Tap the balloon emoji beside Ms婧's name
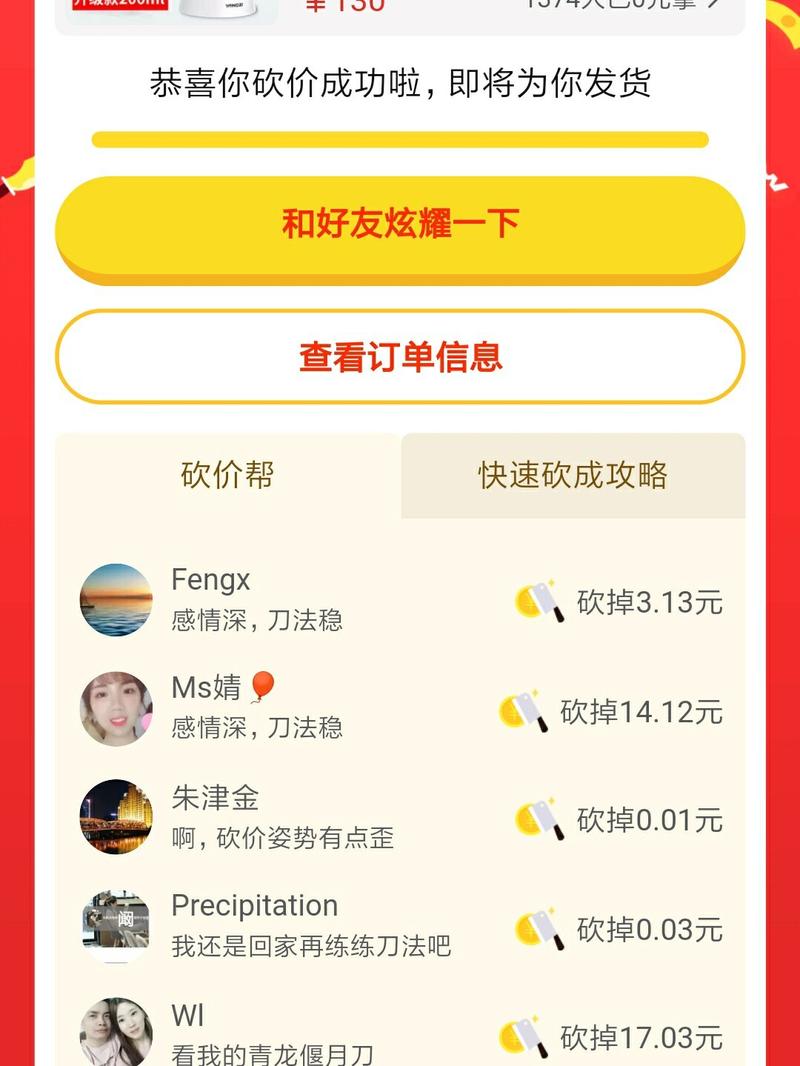 [261, 685]
